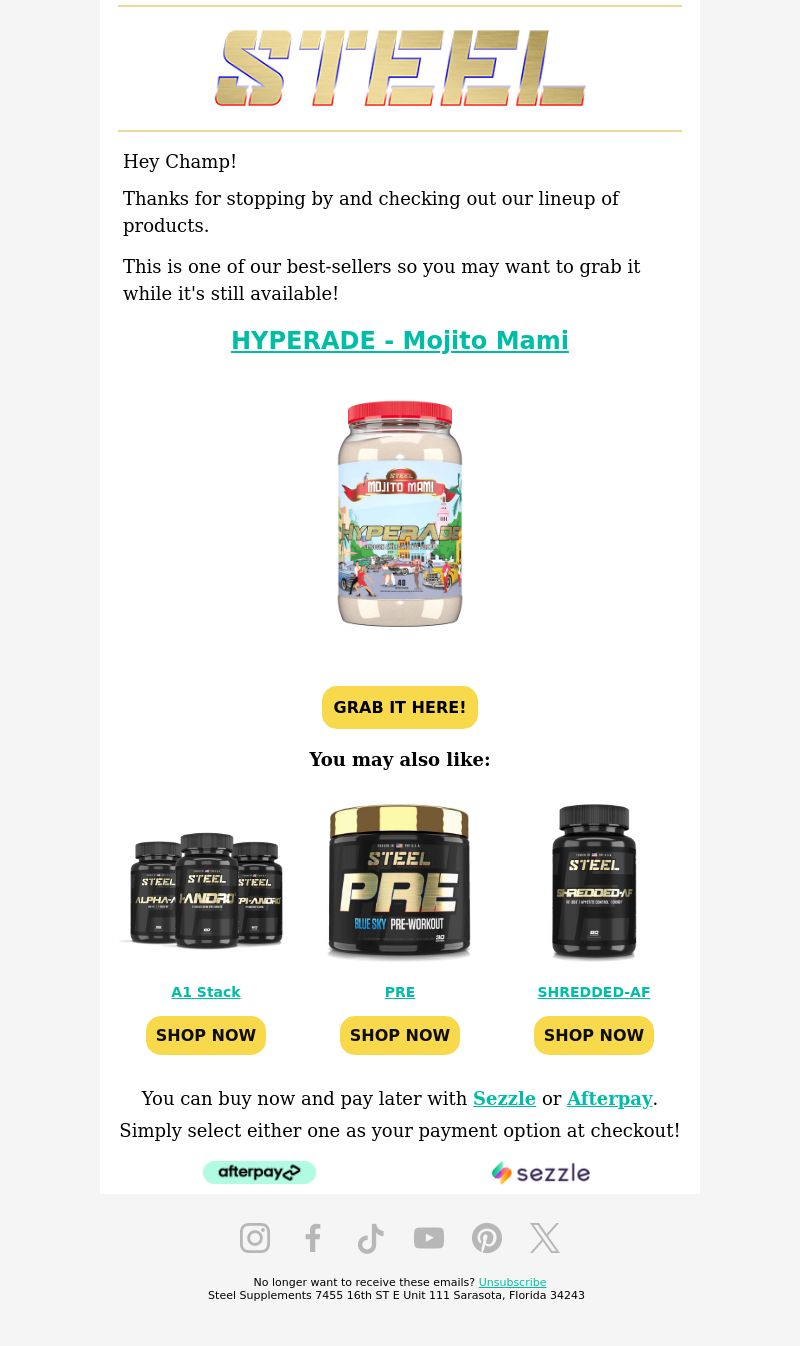Open the A1 Stack link
800x1346 pixels.
pos(206,992)
